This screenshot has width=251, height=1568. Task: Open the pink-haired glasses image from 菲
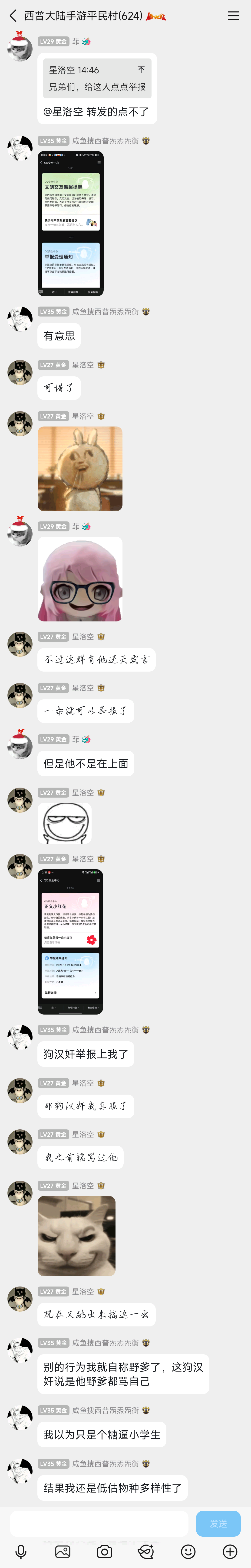click(80, 579)
